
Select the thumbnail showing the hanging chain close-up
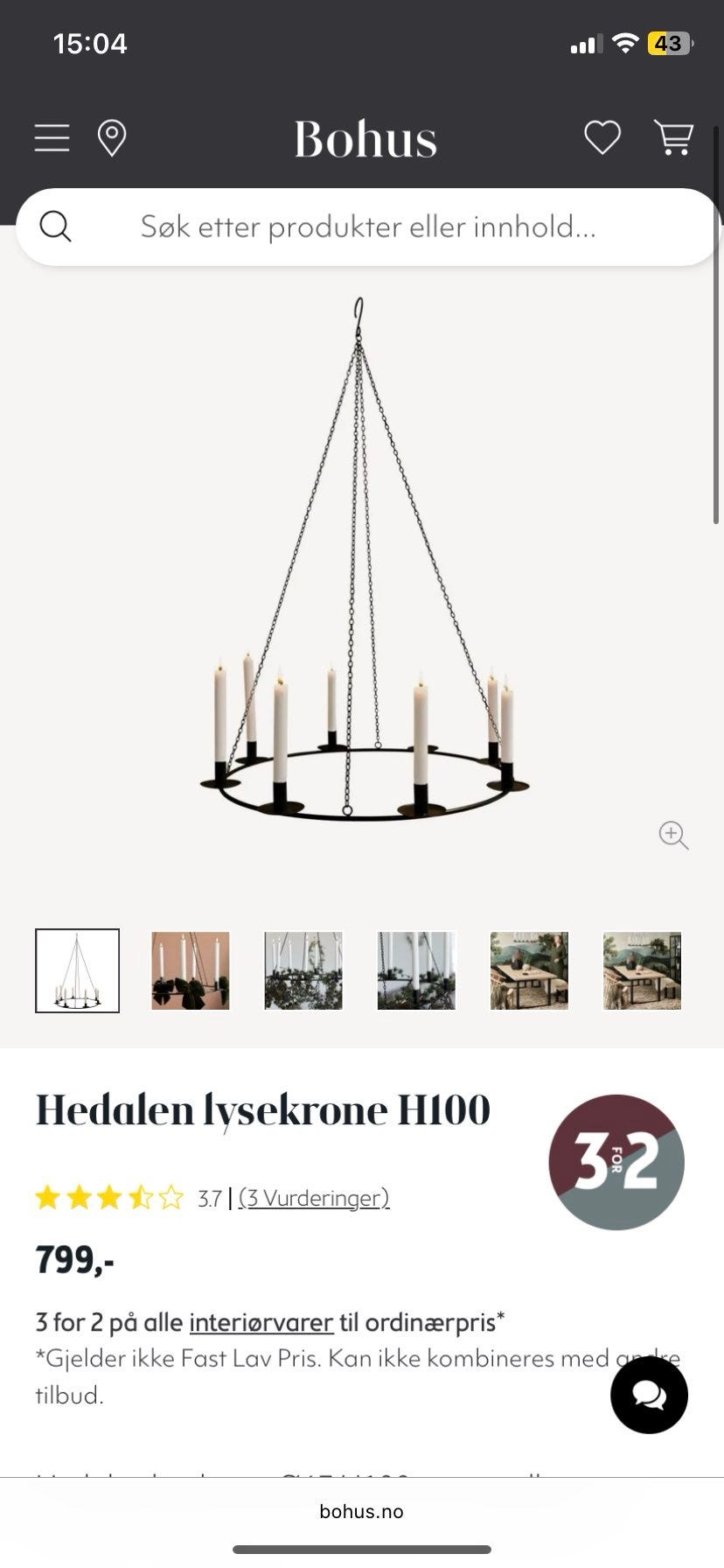415,971
